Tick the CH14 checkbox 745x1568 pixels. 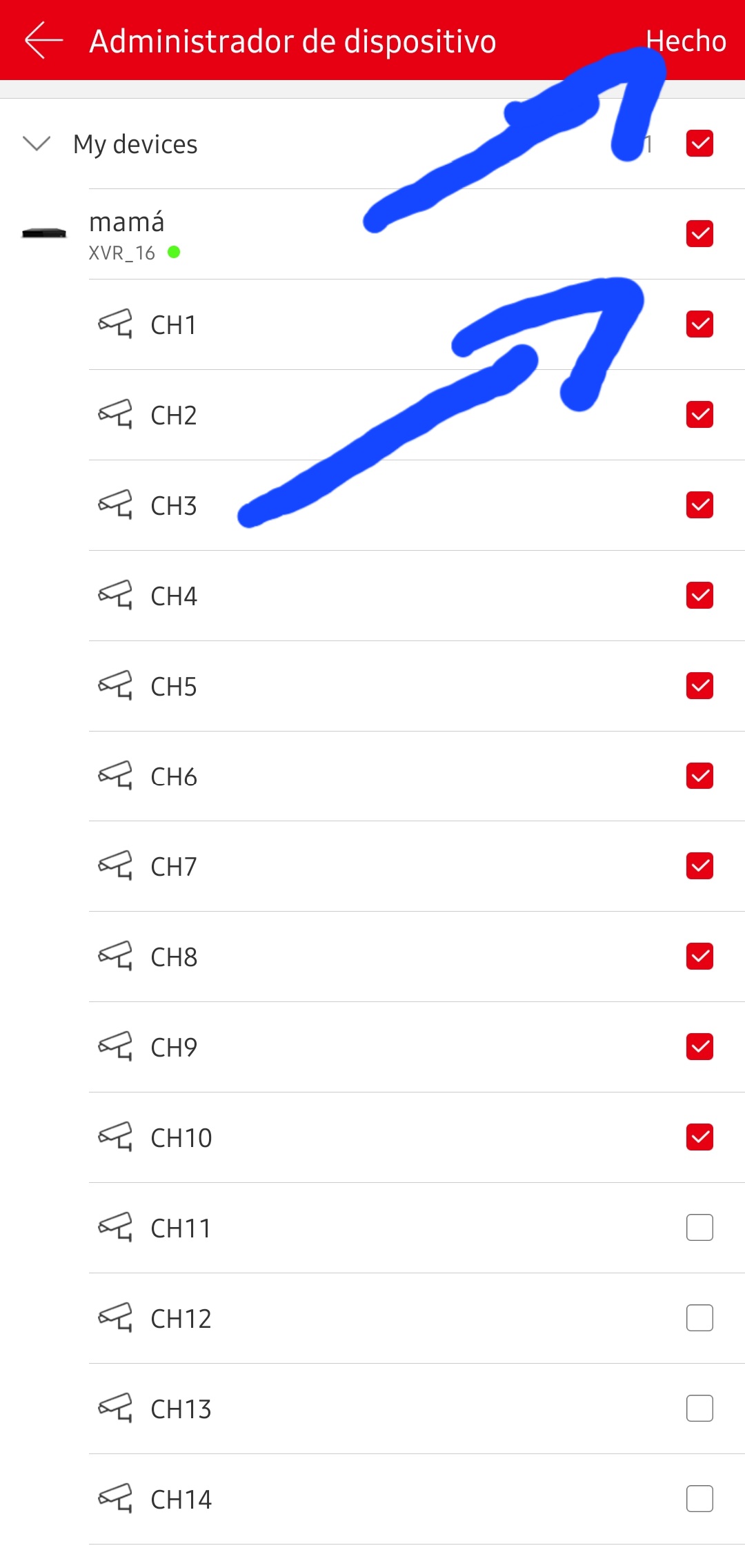699,1498
